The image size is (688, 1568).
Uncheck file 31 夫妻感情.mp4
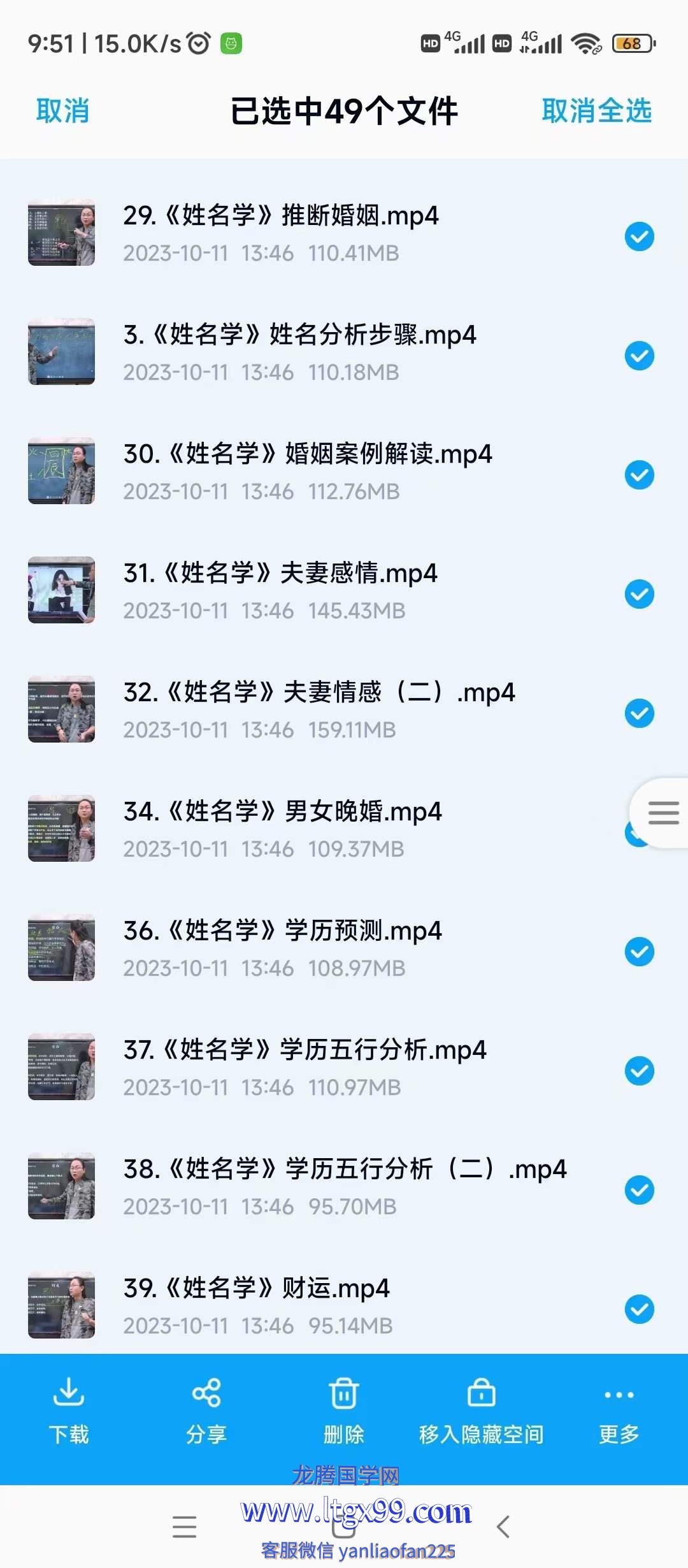click(x=639, y=594)
